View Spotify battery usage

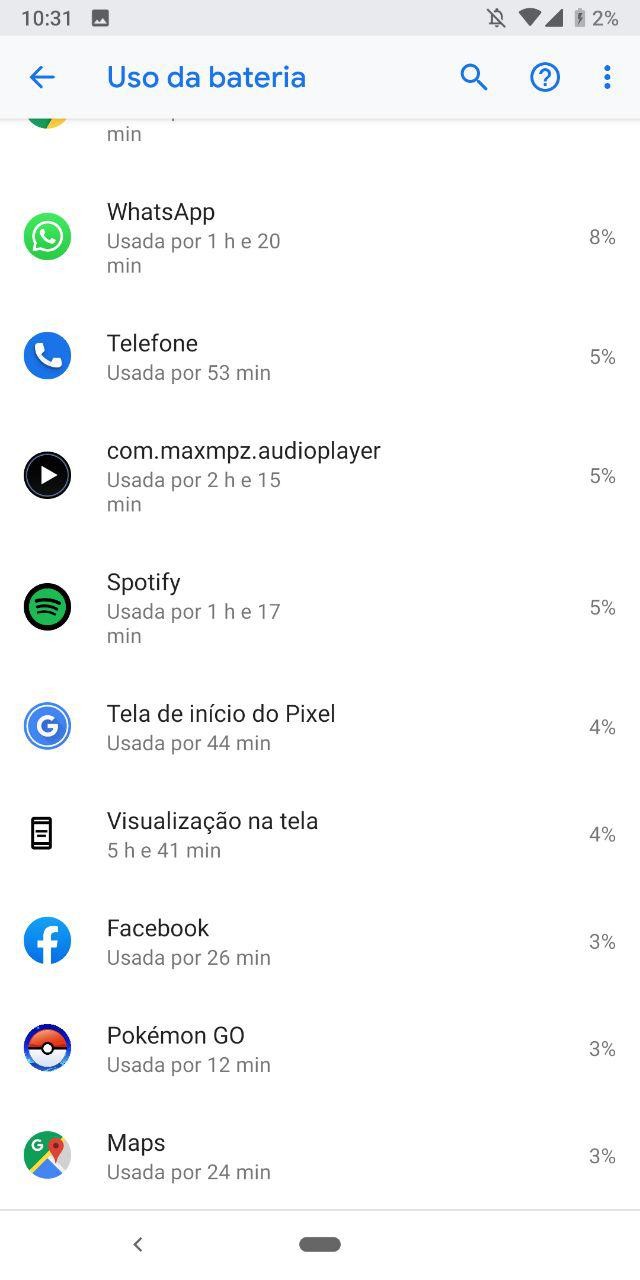coord(320,607)
